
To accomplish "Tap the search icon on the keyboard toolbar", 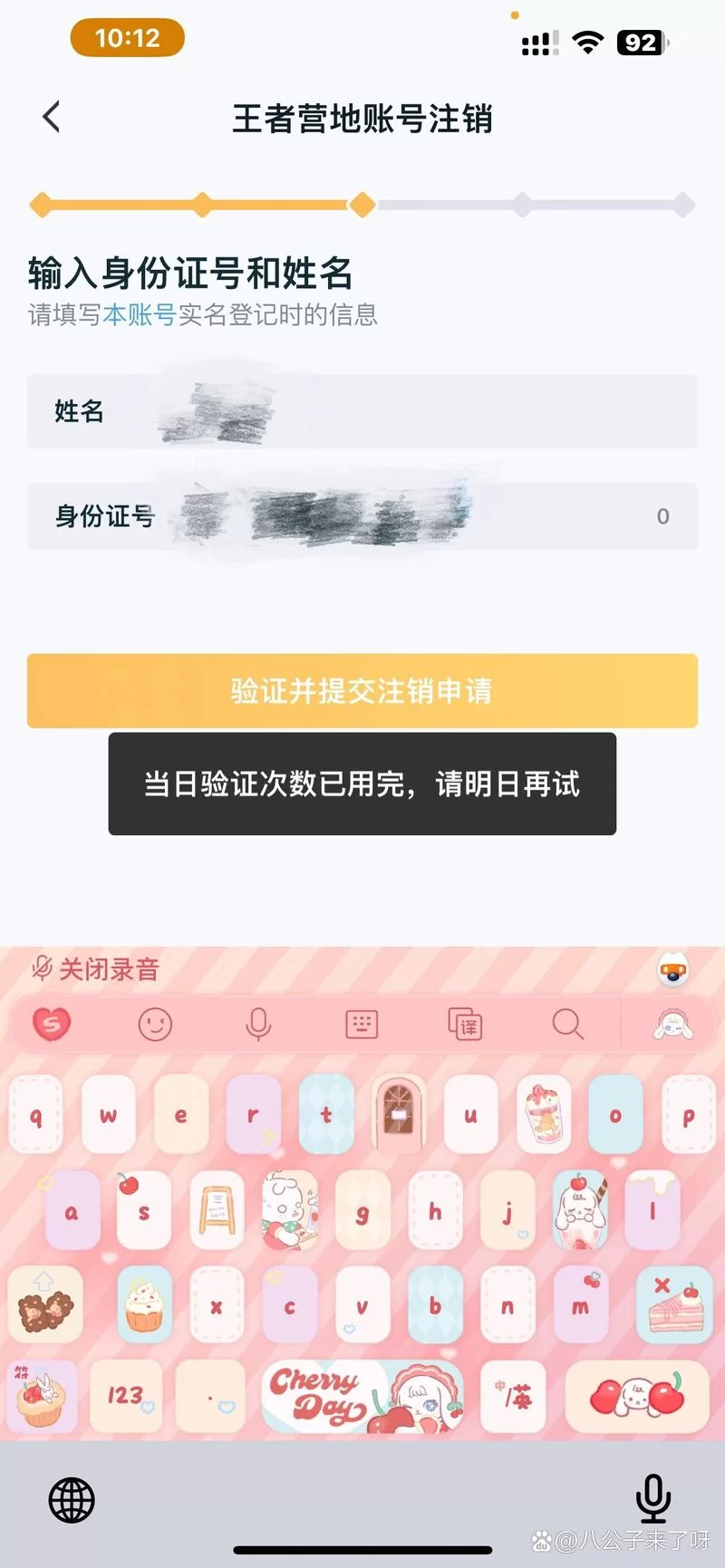I will point(568,1024).
